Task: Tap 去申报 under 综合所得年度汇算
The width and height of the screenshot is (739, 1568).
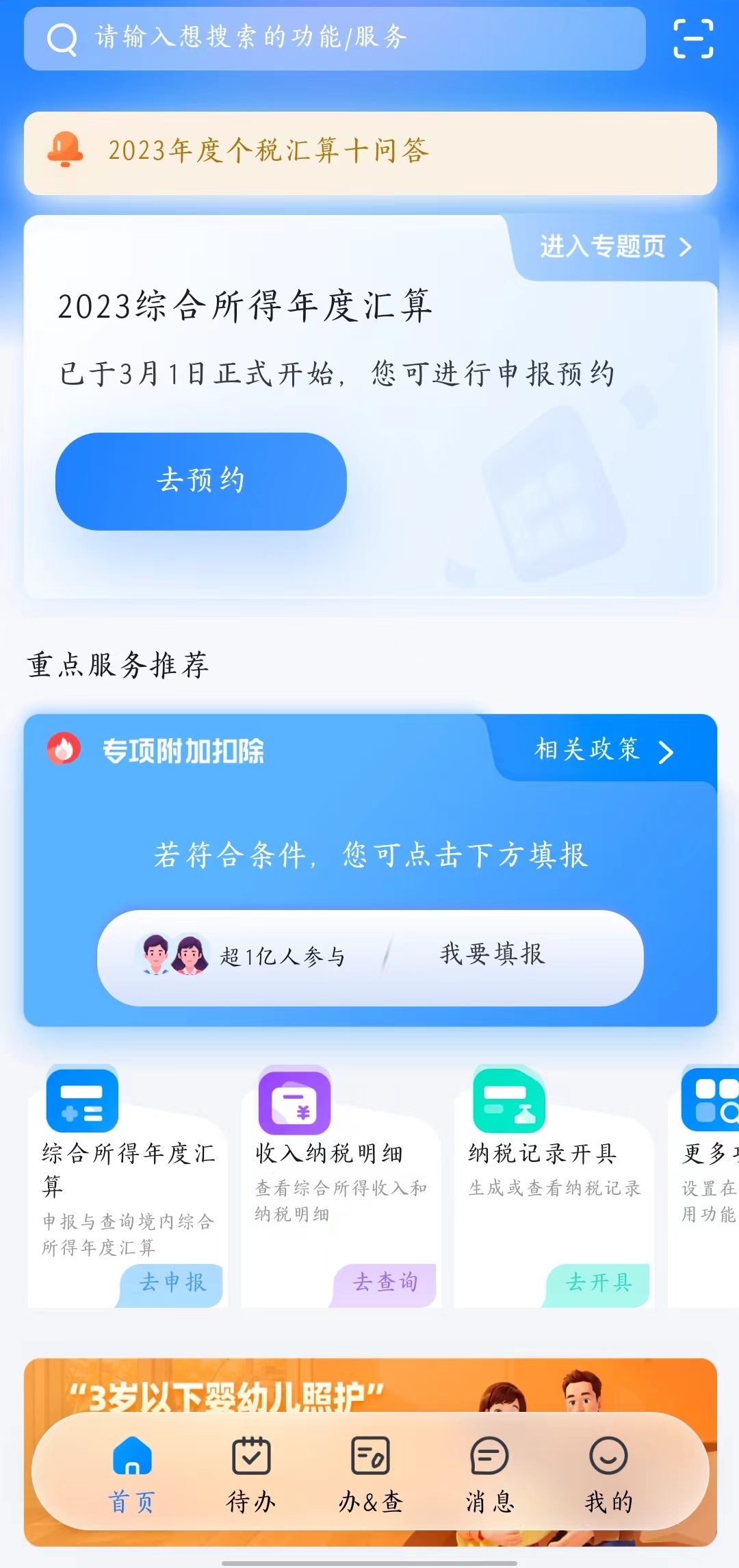Action: click(172, 1282)
